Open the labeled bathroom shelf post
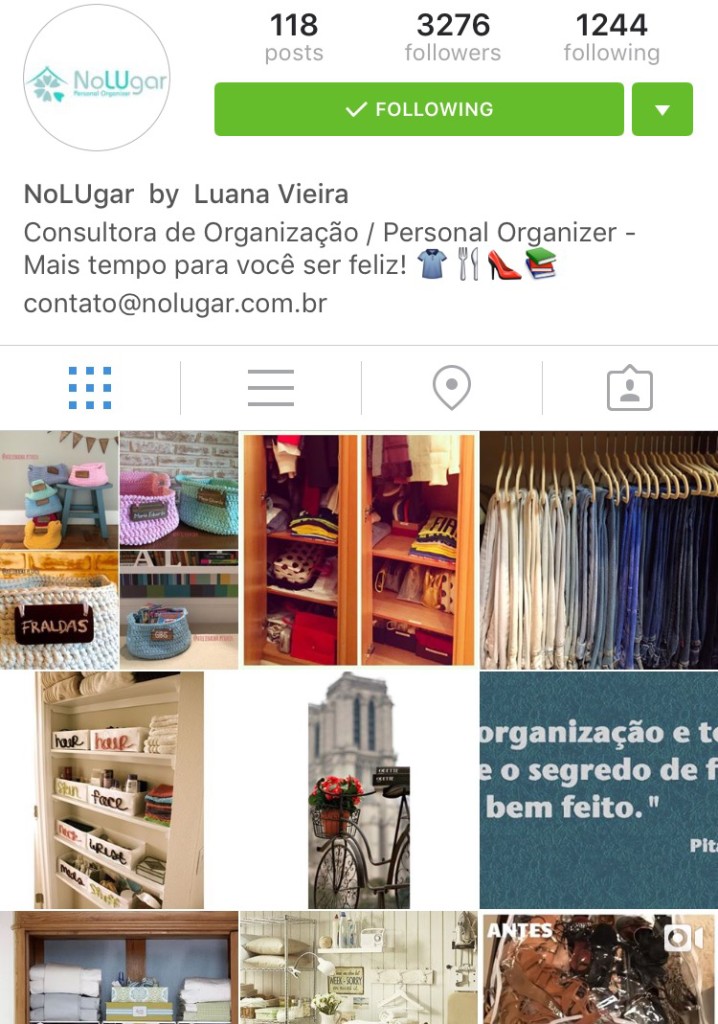718x1024 pixels. (119, 790)
